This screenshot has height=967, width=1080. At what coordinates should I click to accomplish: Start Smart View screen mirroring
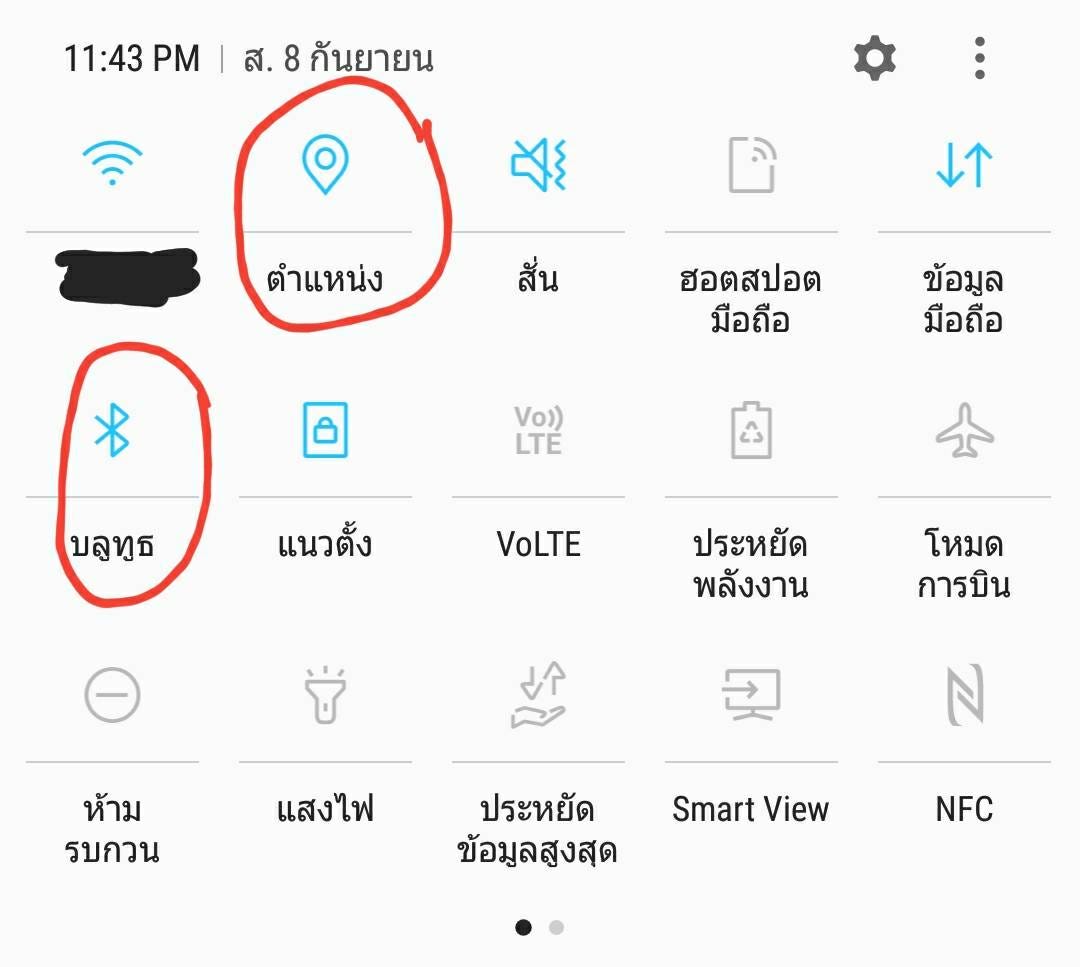point(751,696)
